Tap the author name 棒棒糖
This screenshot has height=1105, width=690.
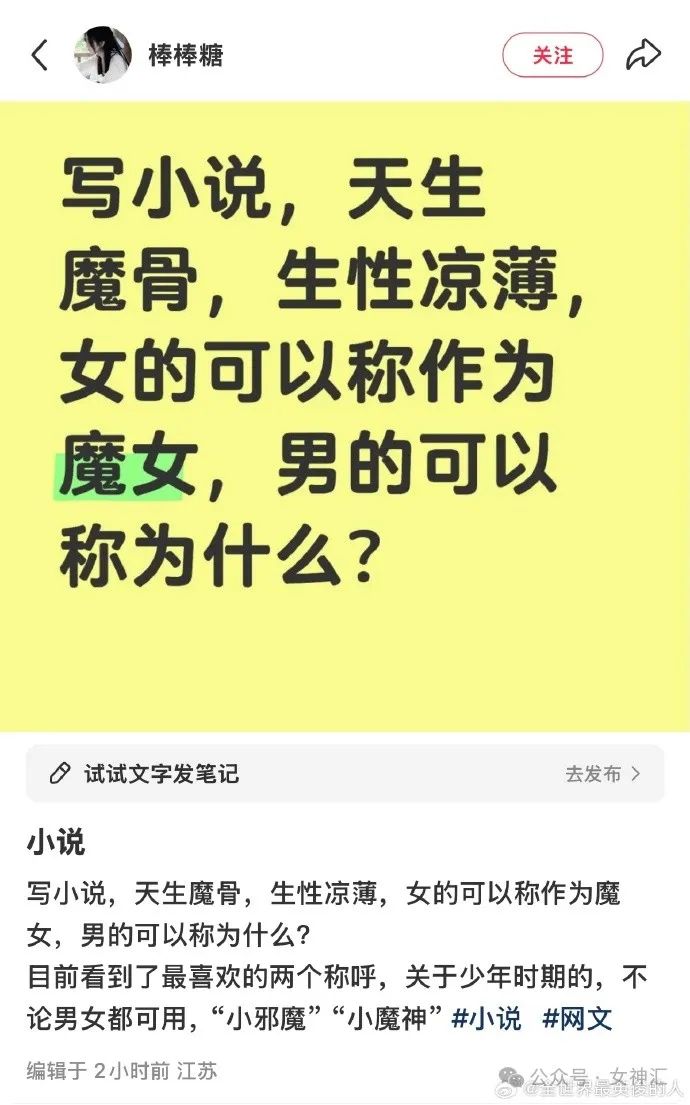185,55
